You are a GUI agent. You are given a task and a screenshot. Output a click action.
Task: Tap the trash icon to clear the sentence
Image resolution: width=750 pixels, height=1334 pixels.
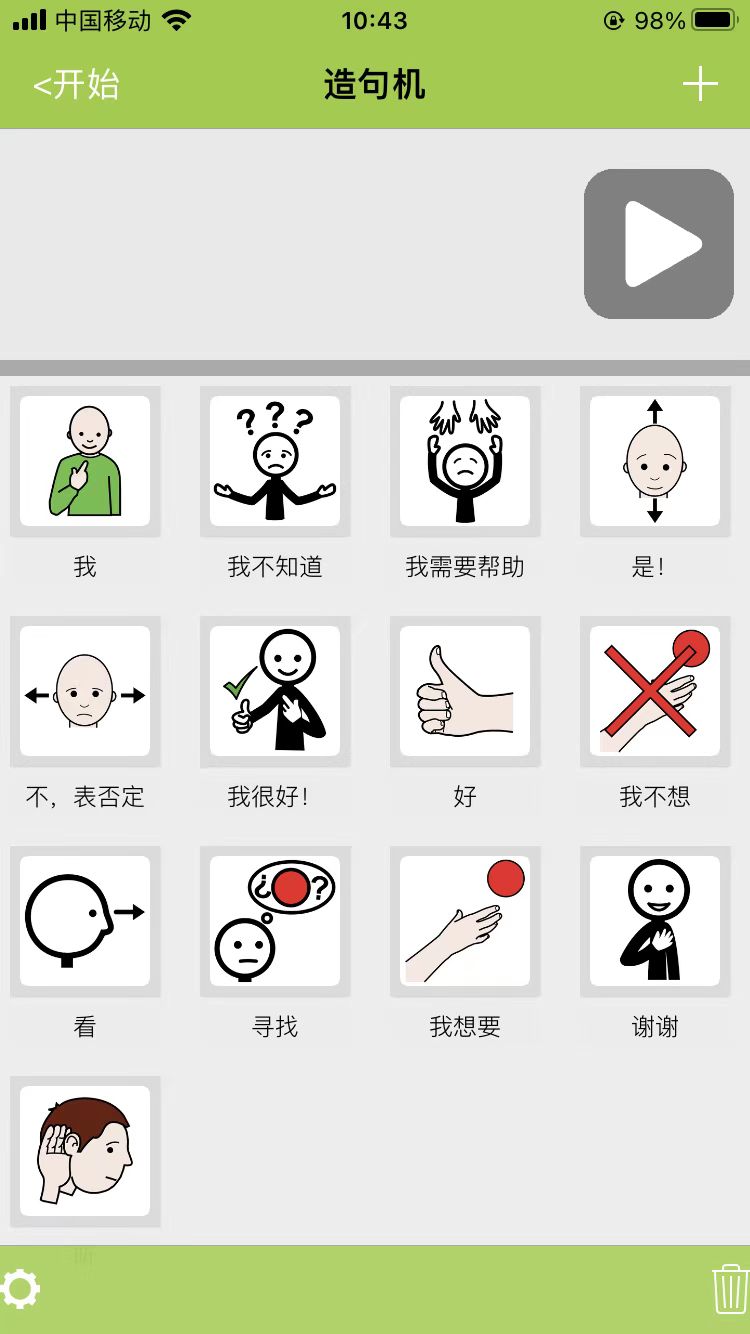(728, 1290)
